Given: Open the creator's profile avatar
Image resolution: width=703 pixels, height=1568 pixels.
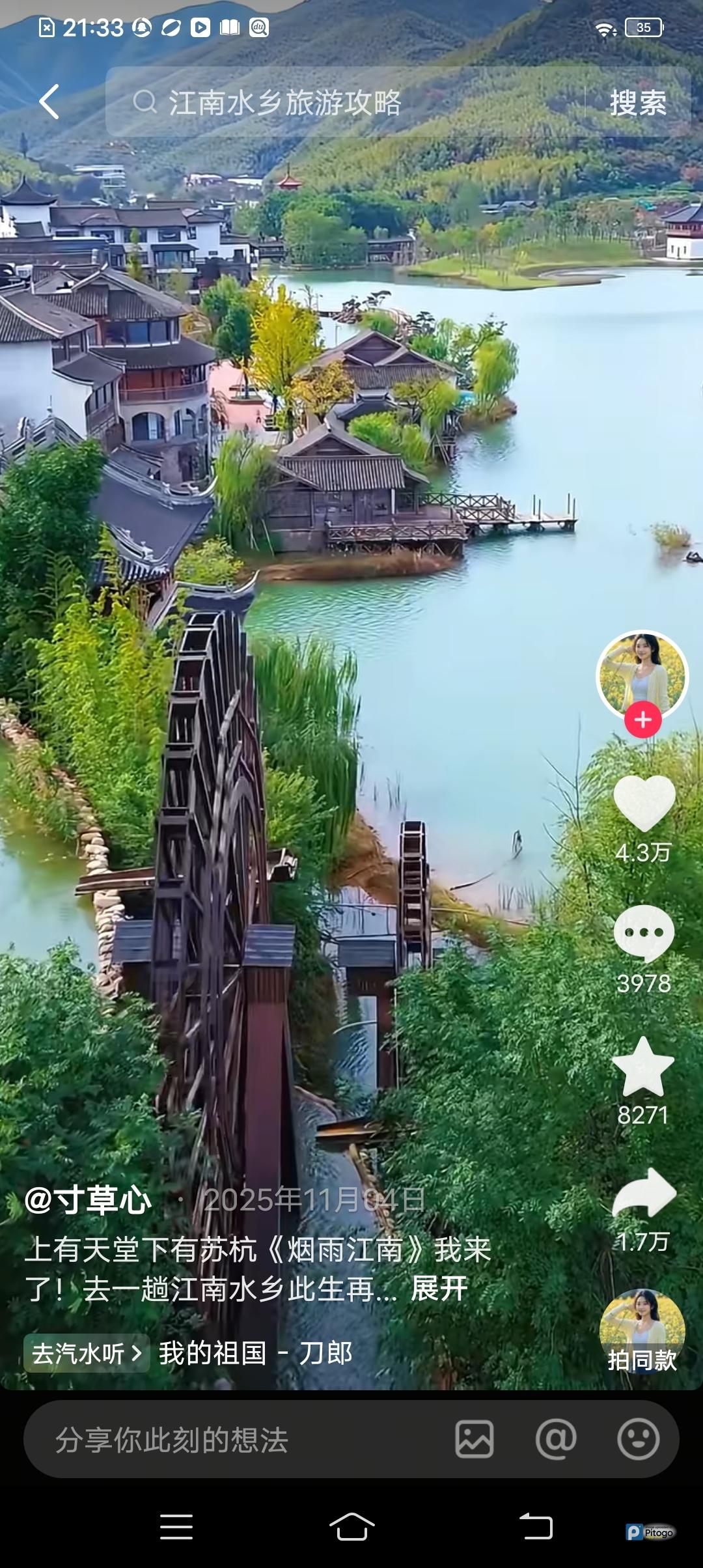Looking at the screenshot, I should click(x=642, y=674).
